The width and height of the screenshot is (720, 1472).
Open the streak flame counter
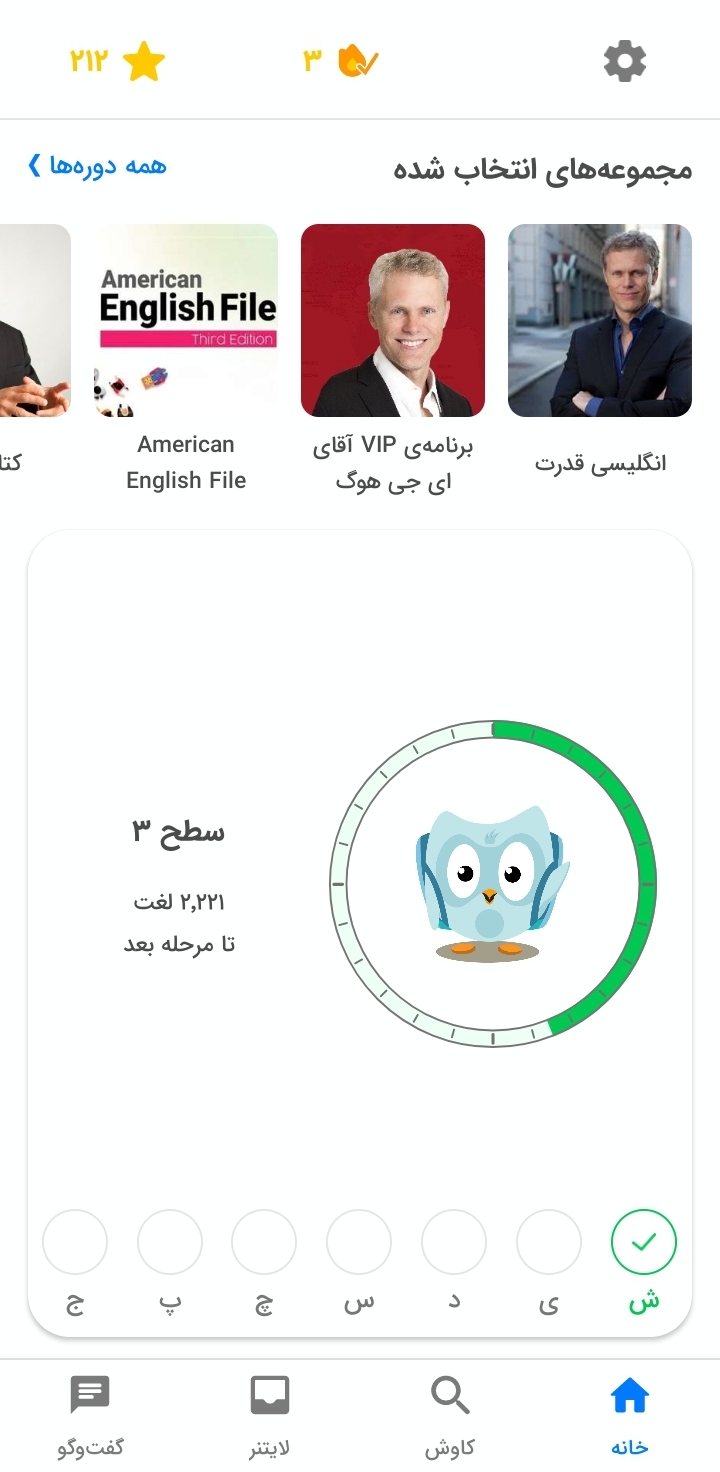341,62
